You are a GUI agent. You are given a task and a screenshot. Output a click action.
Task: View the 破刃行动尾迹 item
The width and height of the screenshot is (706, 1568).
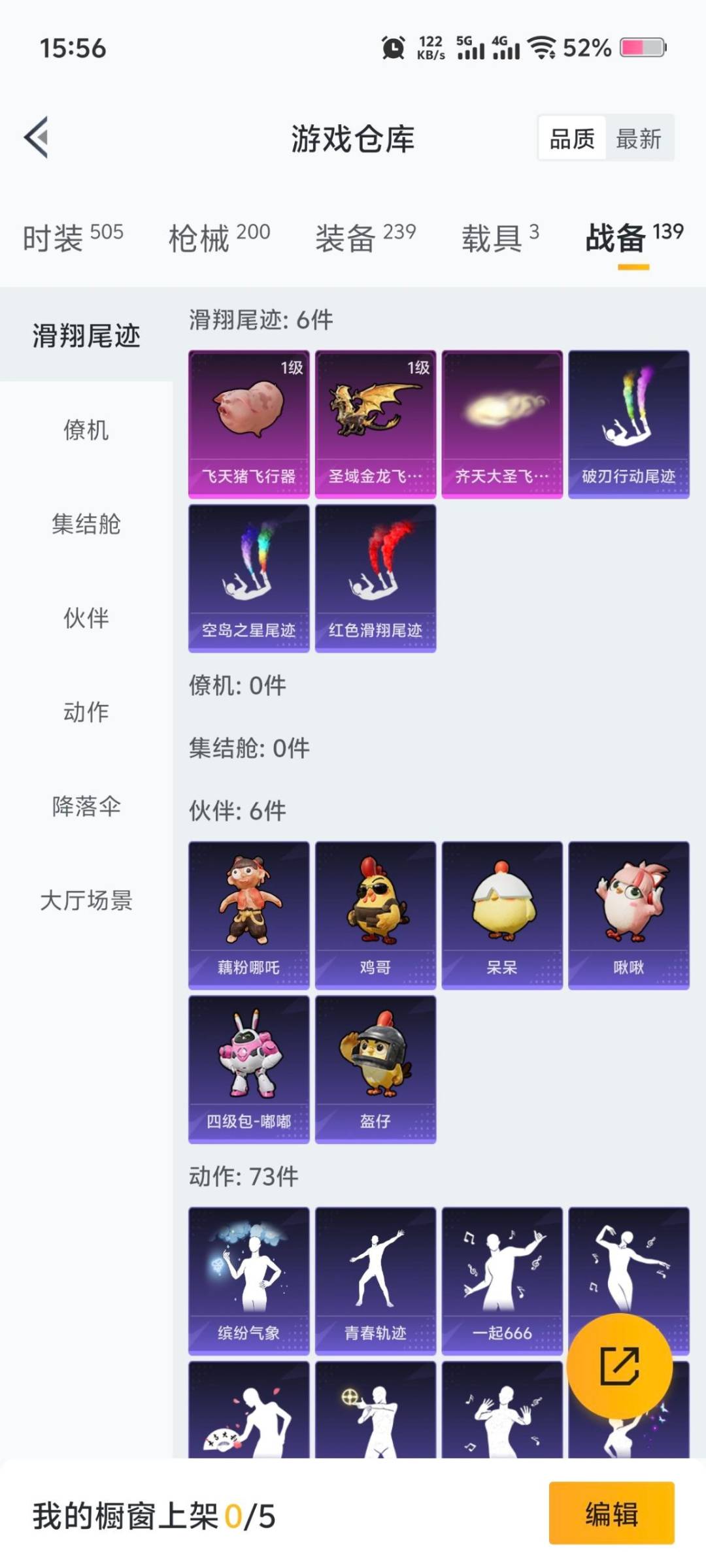[x=628, y=424]
